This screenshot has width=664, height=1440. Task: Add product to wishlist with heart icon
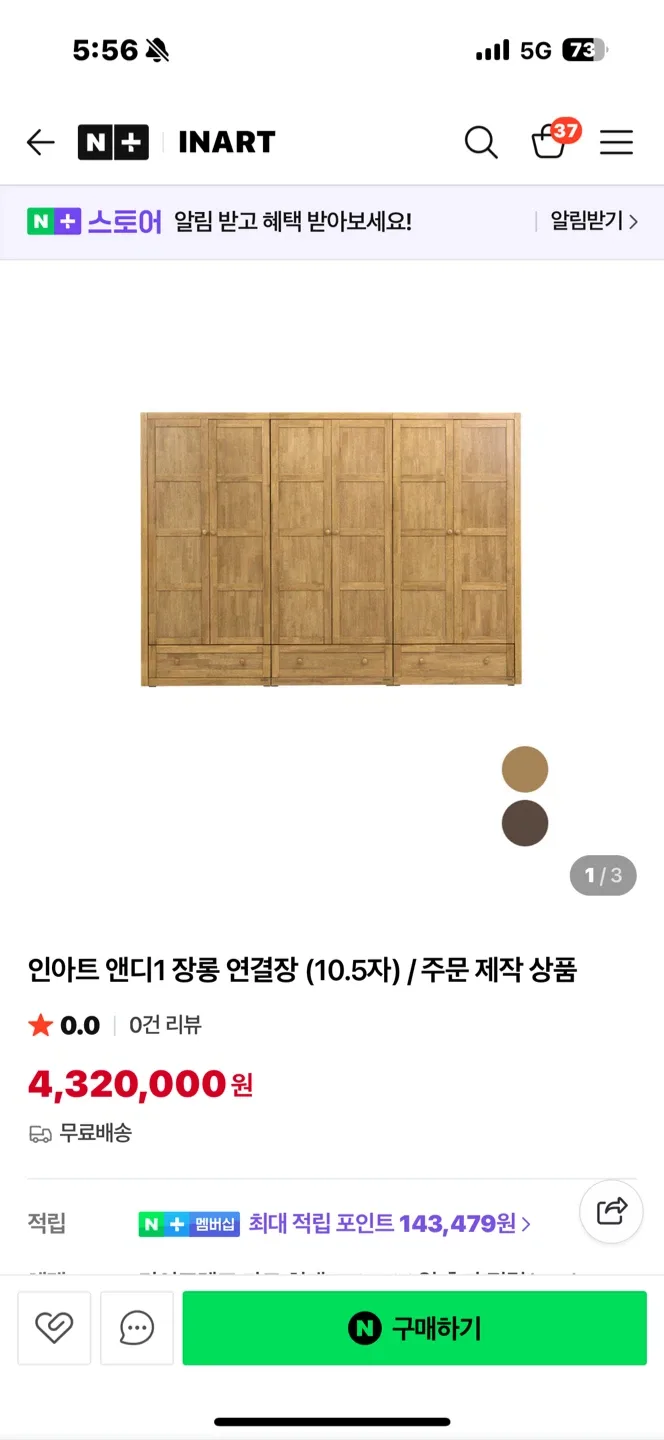(x=54, y=1328)
